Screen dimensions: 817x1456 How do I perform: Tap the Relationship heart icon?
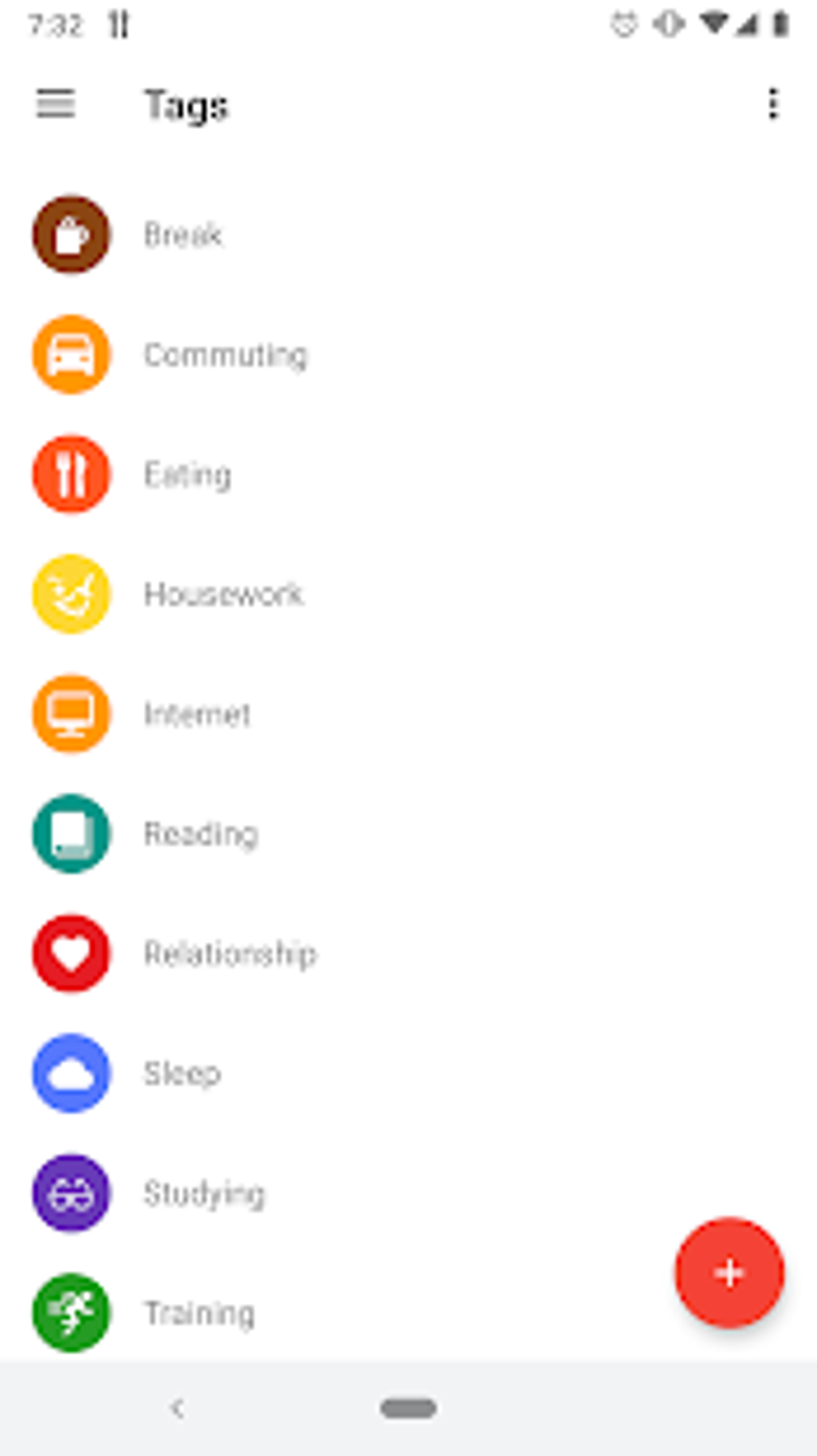pos(70,954)
